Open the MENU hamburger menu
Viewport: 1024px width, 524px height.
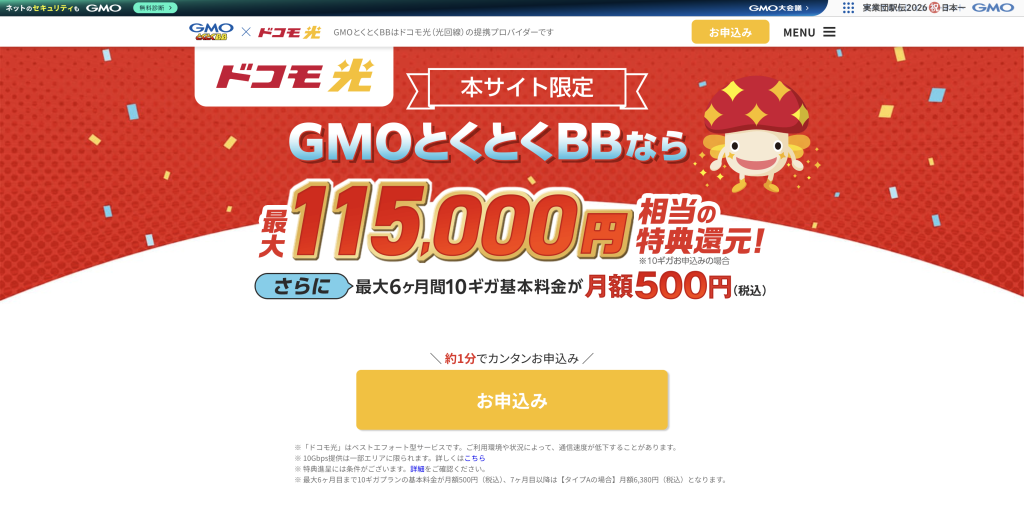(x=809, y=32)
